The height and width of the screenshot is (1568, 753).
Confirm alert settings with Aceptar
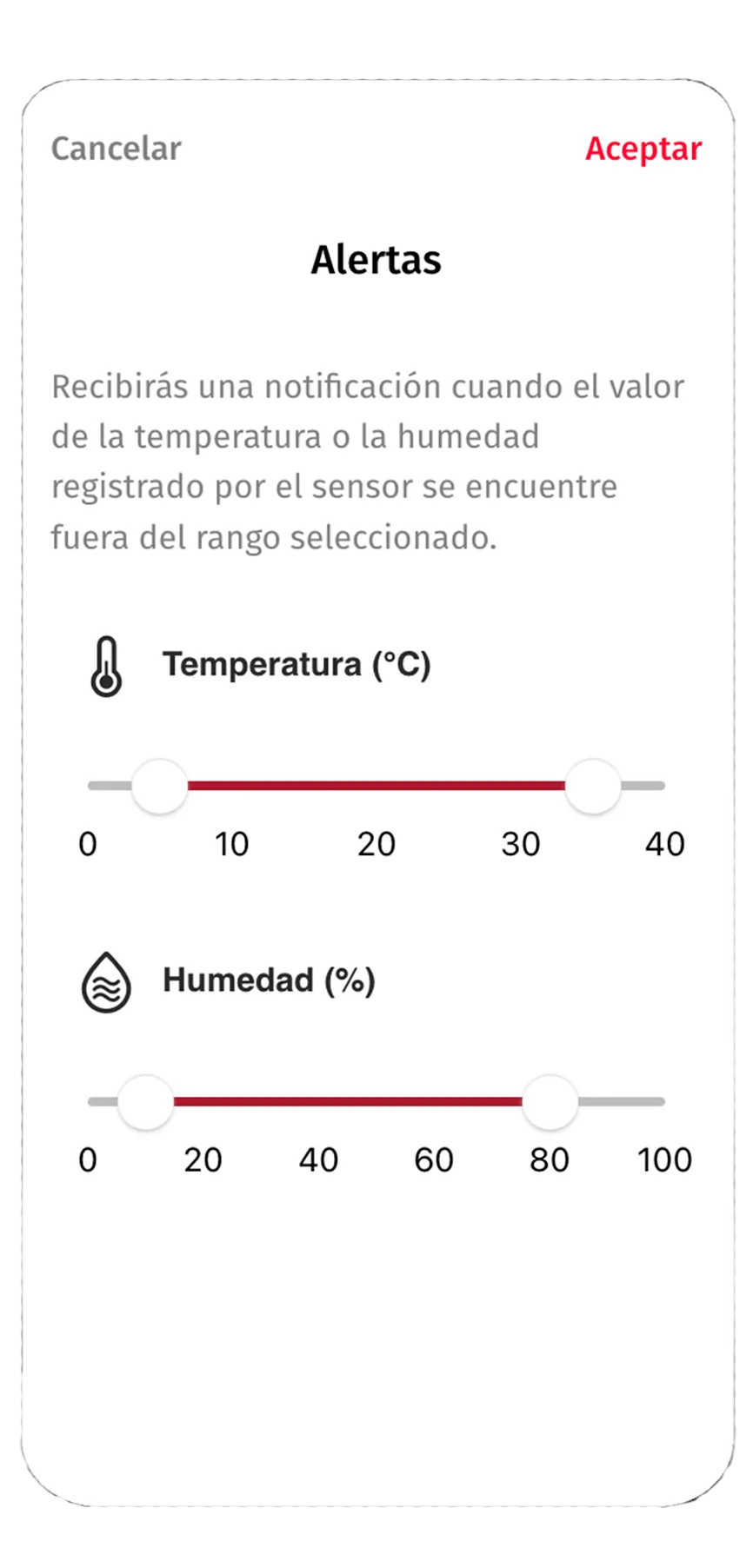643,149
